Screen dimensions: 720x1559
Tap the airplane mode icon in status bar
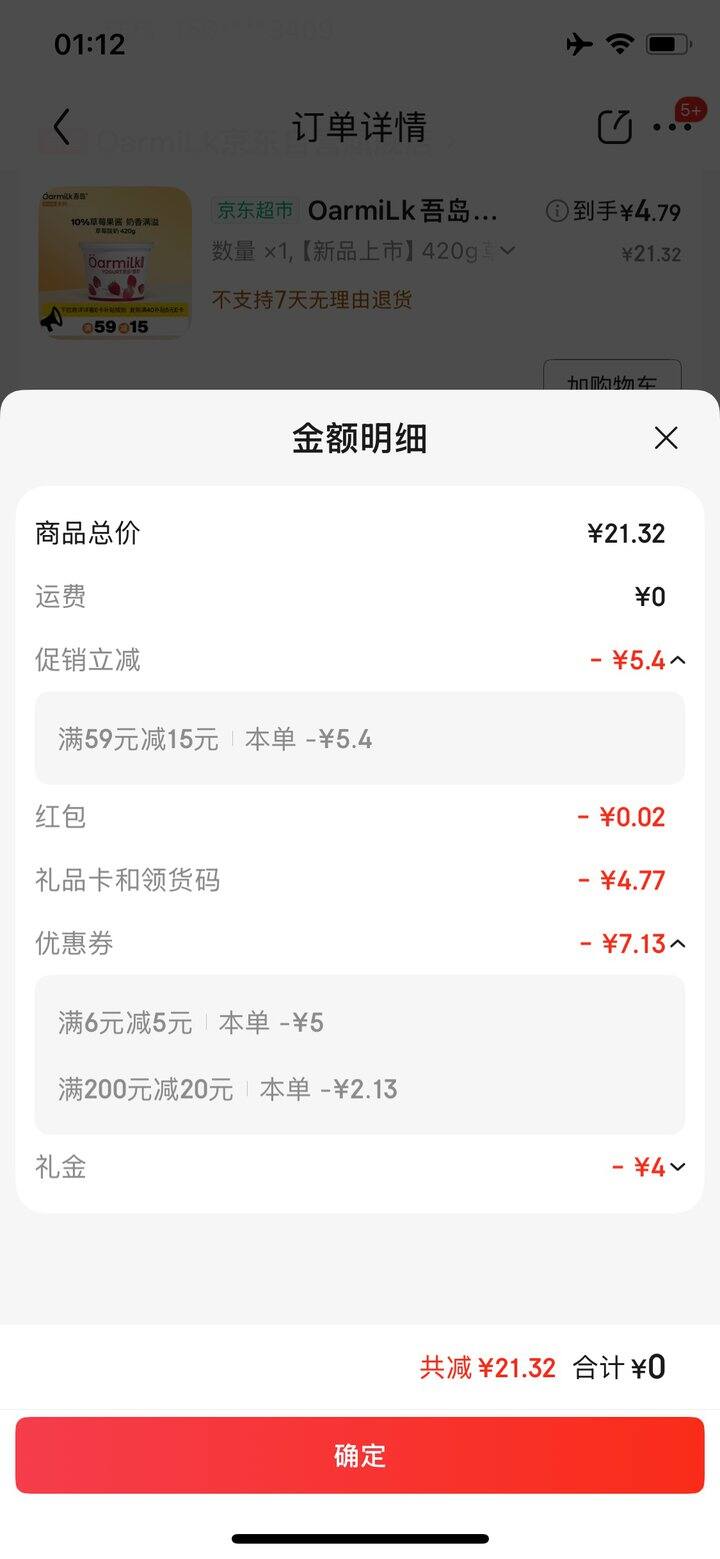[579, 43]
